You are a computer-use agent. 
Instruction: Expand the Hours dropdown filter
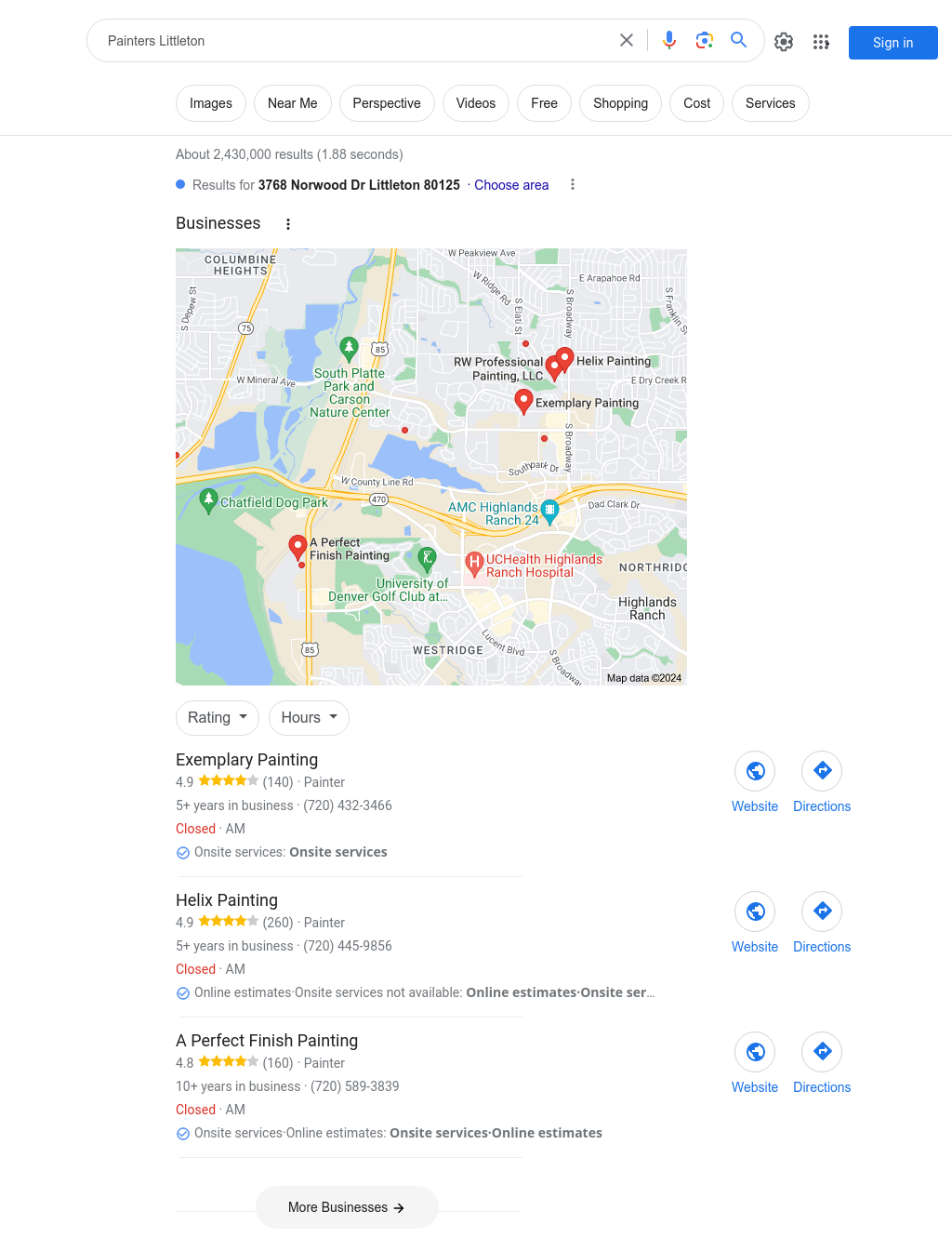click(309, 717)
